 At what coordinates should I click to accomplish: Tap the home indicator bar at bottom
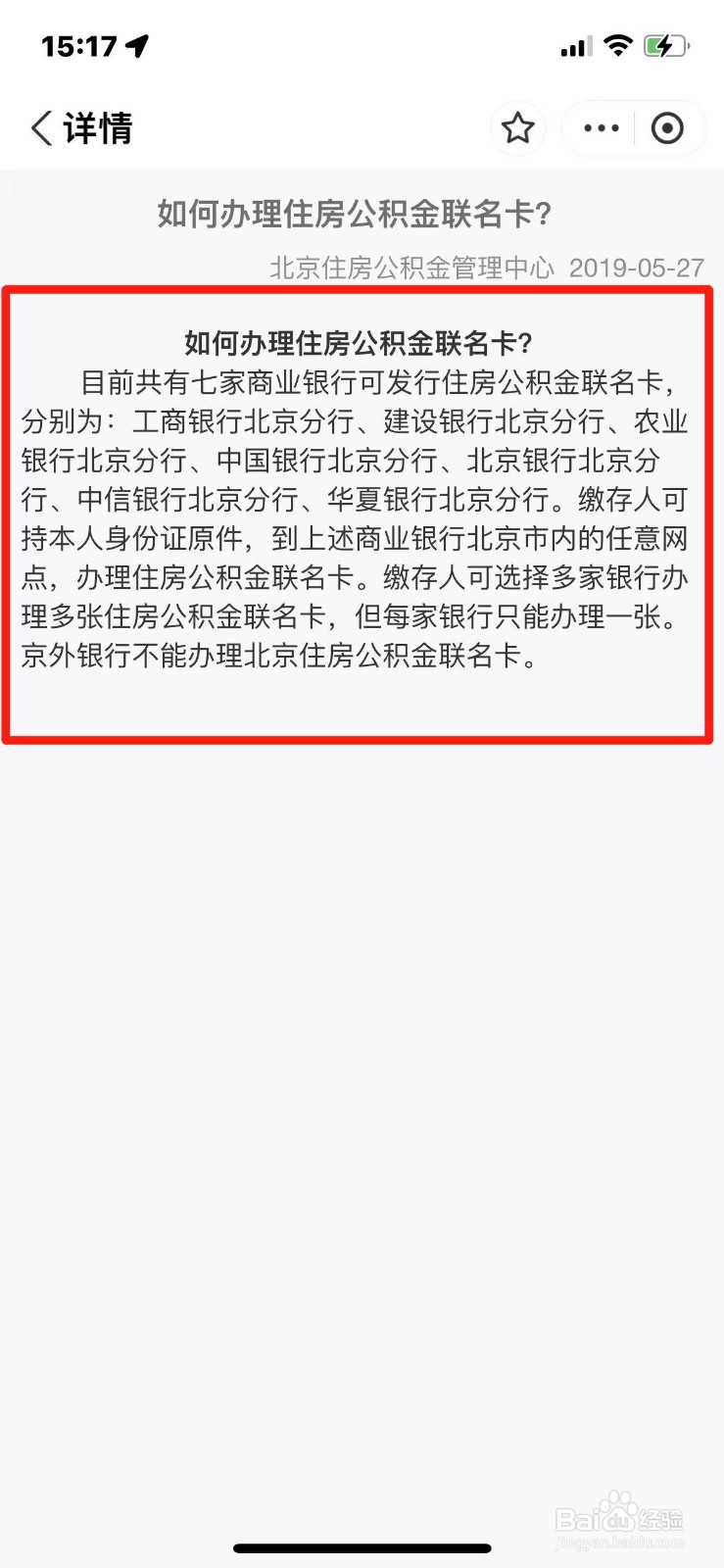tap(362, 1548)
